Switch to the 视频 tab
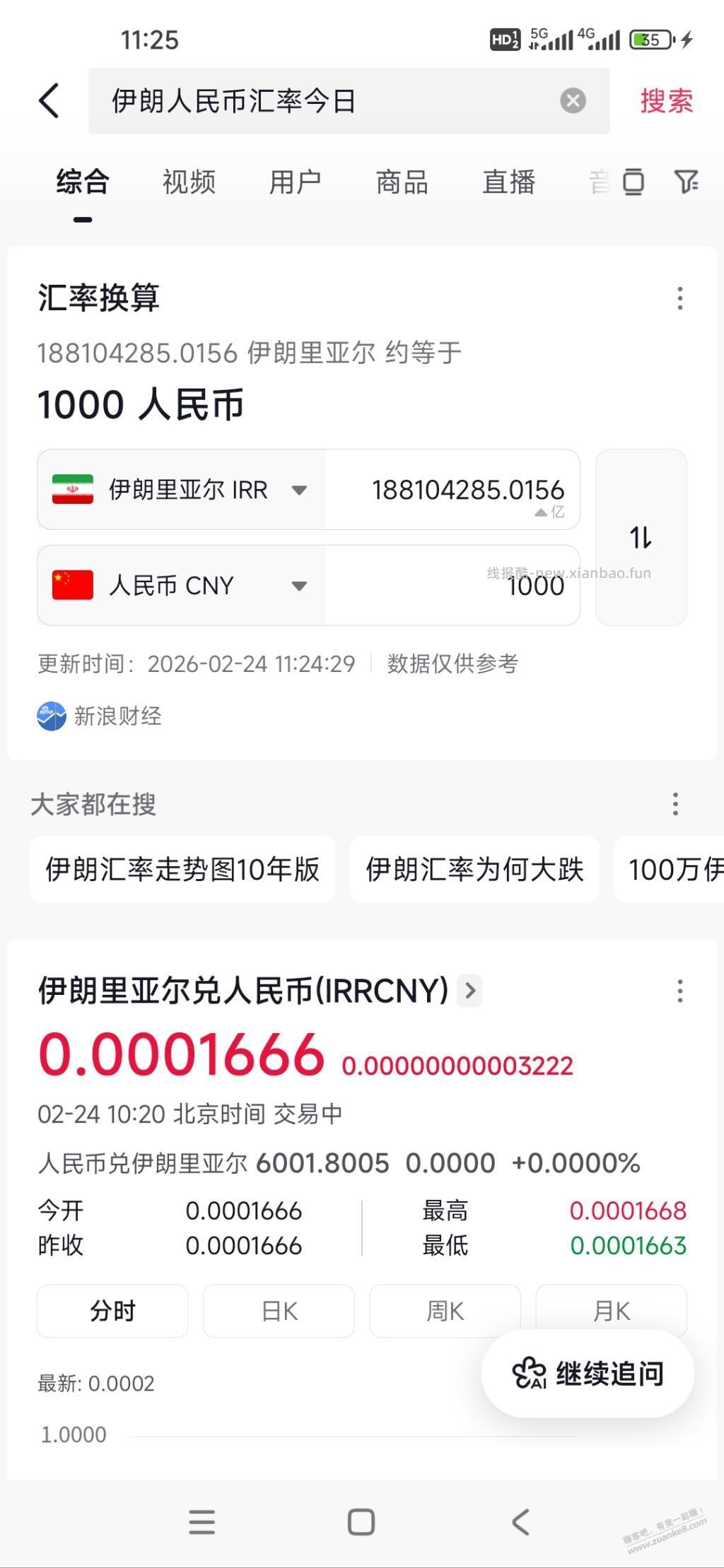This screenshot has width=724, height=1568. [x=189, y=182]
